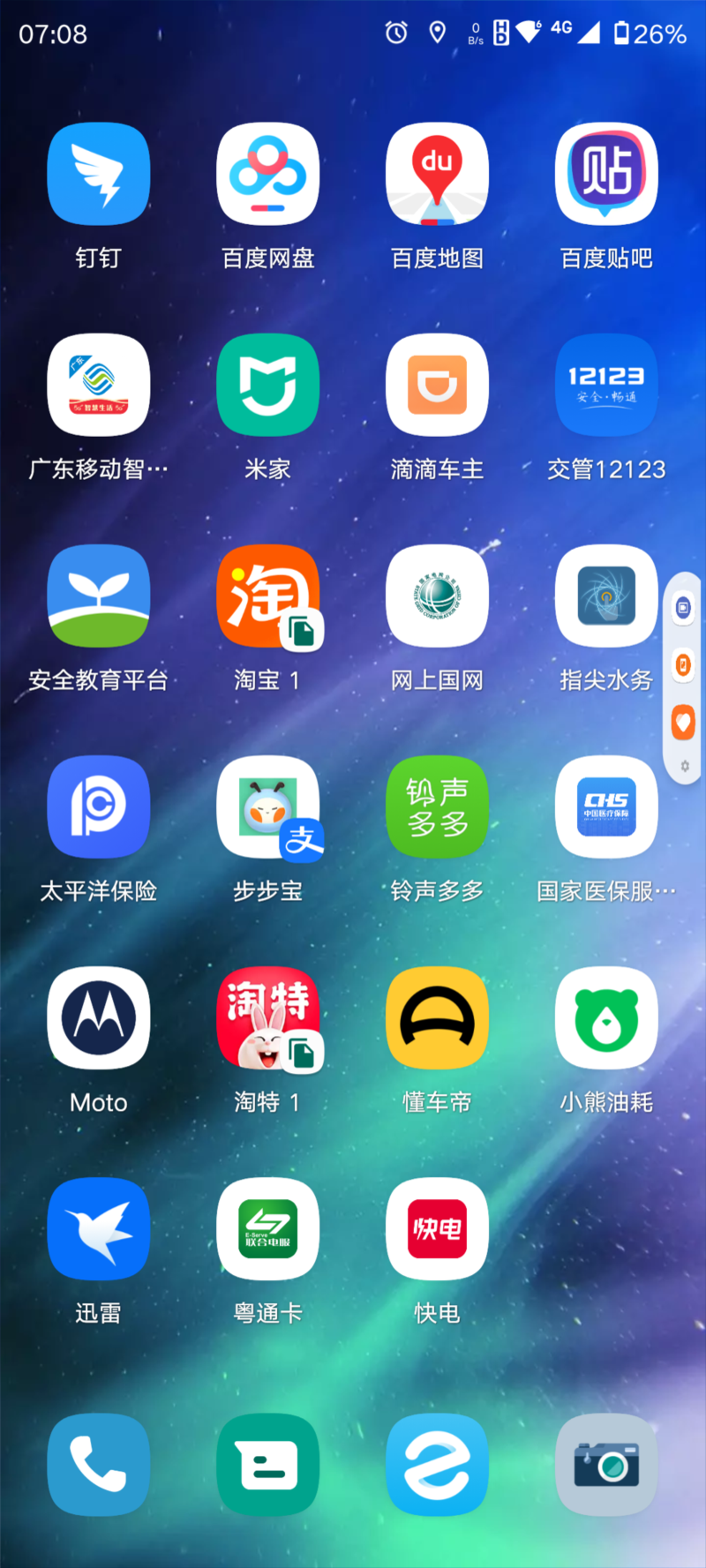Open 迅雷 downloader
The height and width of the screenshot is (1568, 706).
(98, 1228)
